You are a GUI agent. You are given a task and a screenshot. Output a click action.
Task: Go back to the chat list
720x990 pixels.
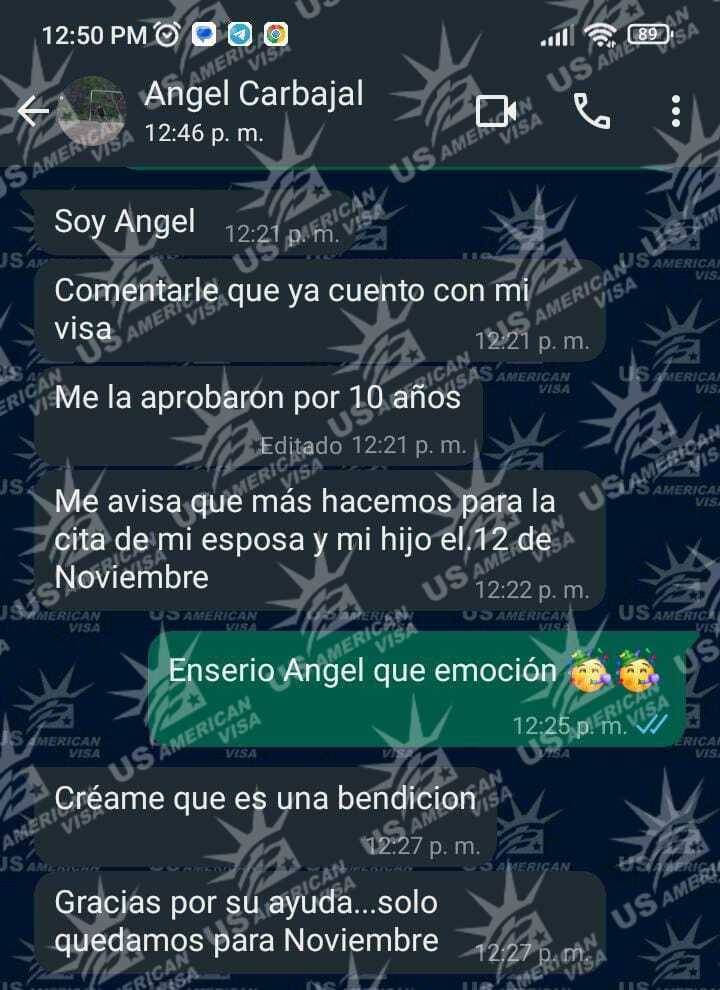(33, 111)
